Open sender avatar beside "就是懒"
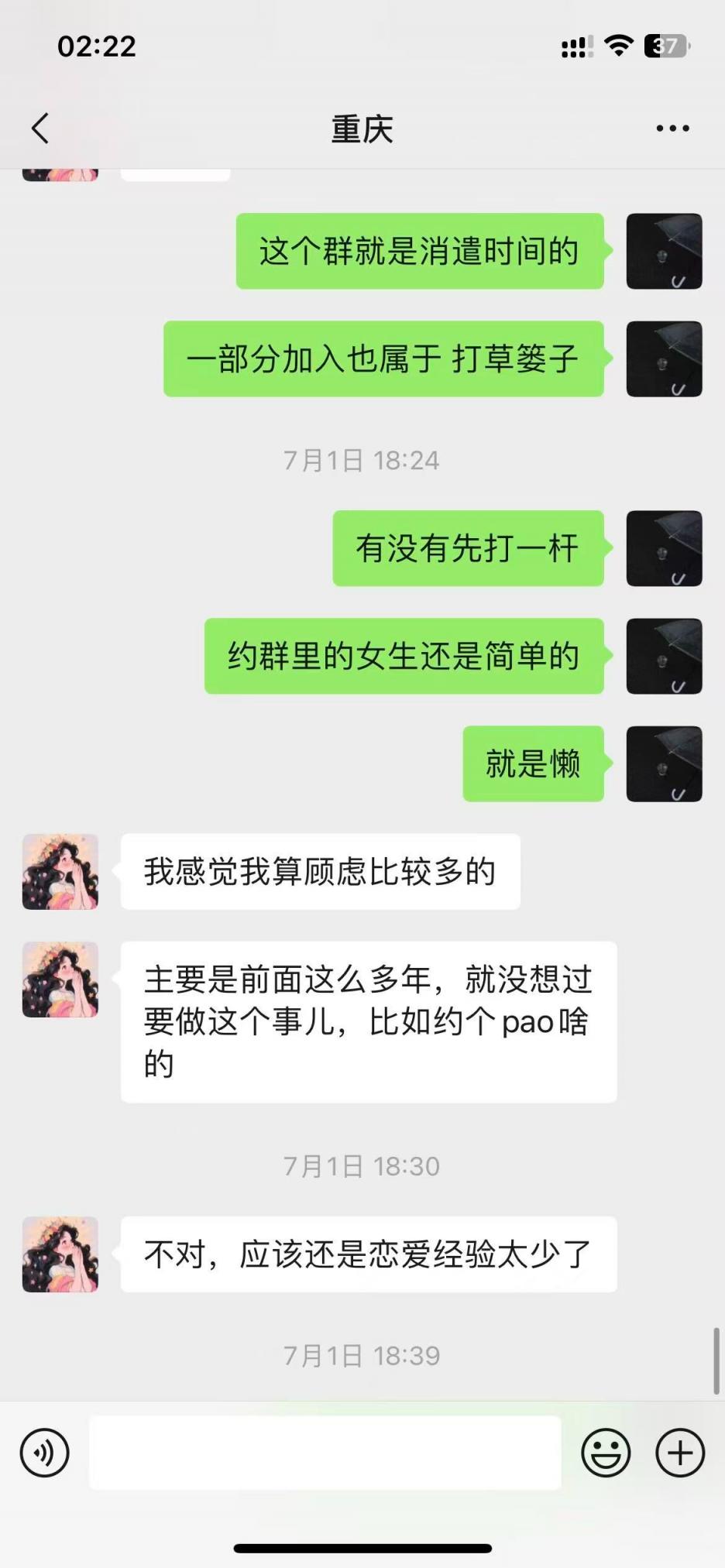The width and height of the screenshot is (725, 1568). coord(664,763)
